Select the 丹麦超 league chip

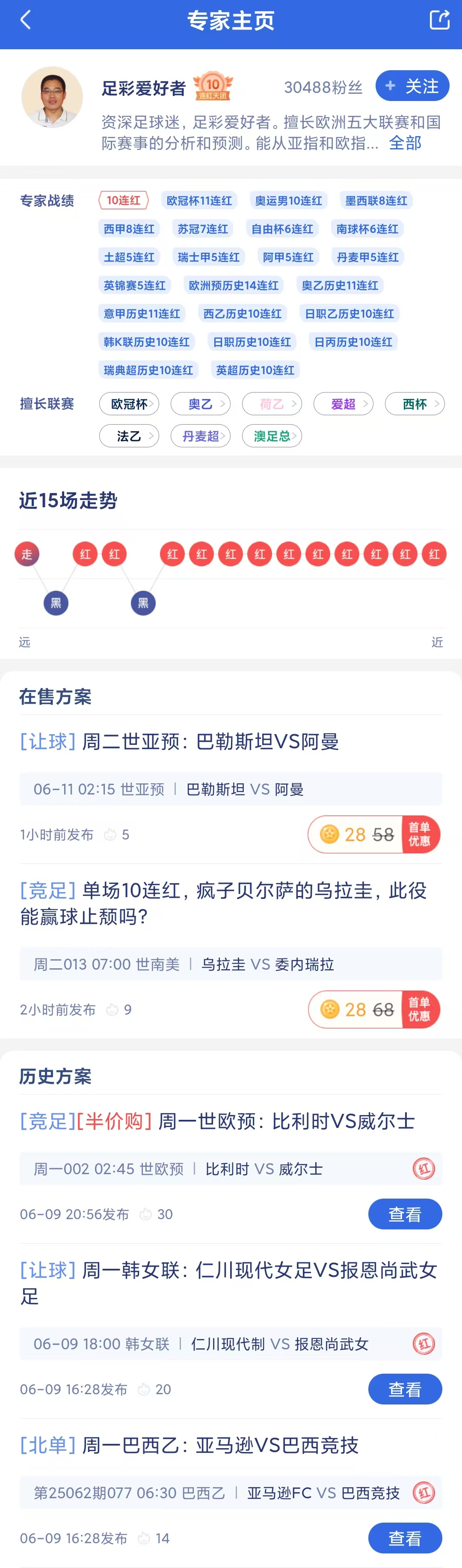[x=200, y=436]
